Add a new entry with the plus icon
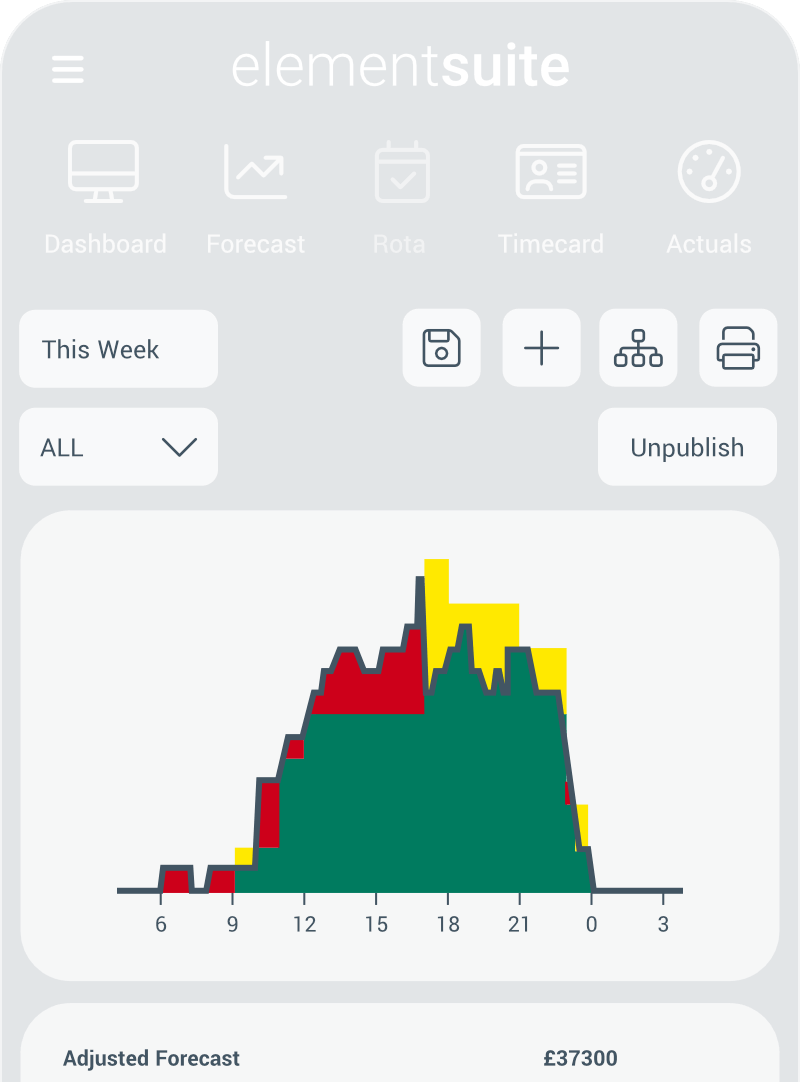Viewport: 800px width, 1082px height. pos(540,348)
